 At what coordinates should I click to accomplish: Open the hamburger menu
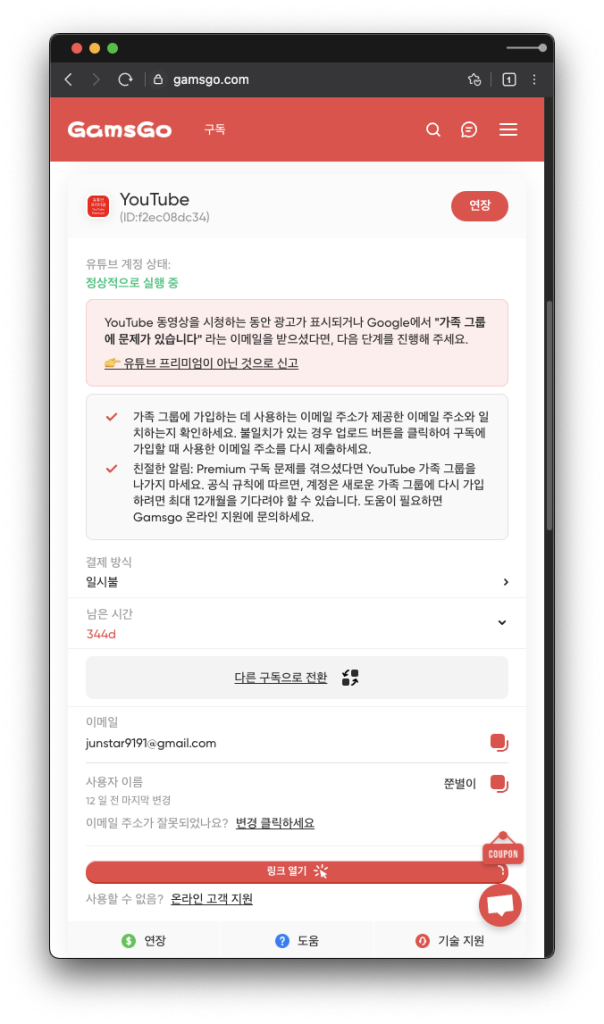coord(508,130)
